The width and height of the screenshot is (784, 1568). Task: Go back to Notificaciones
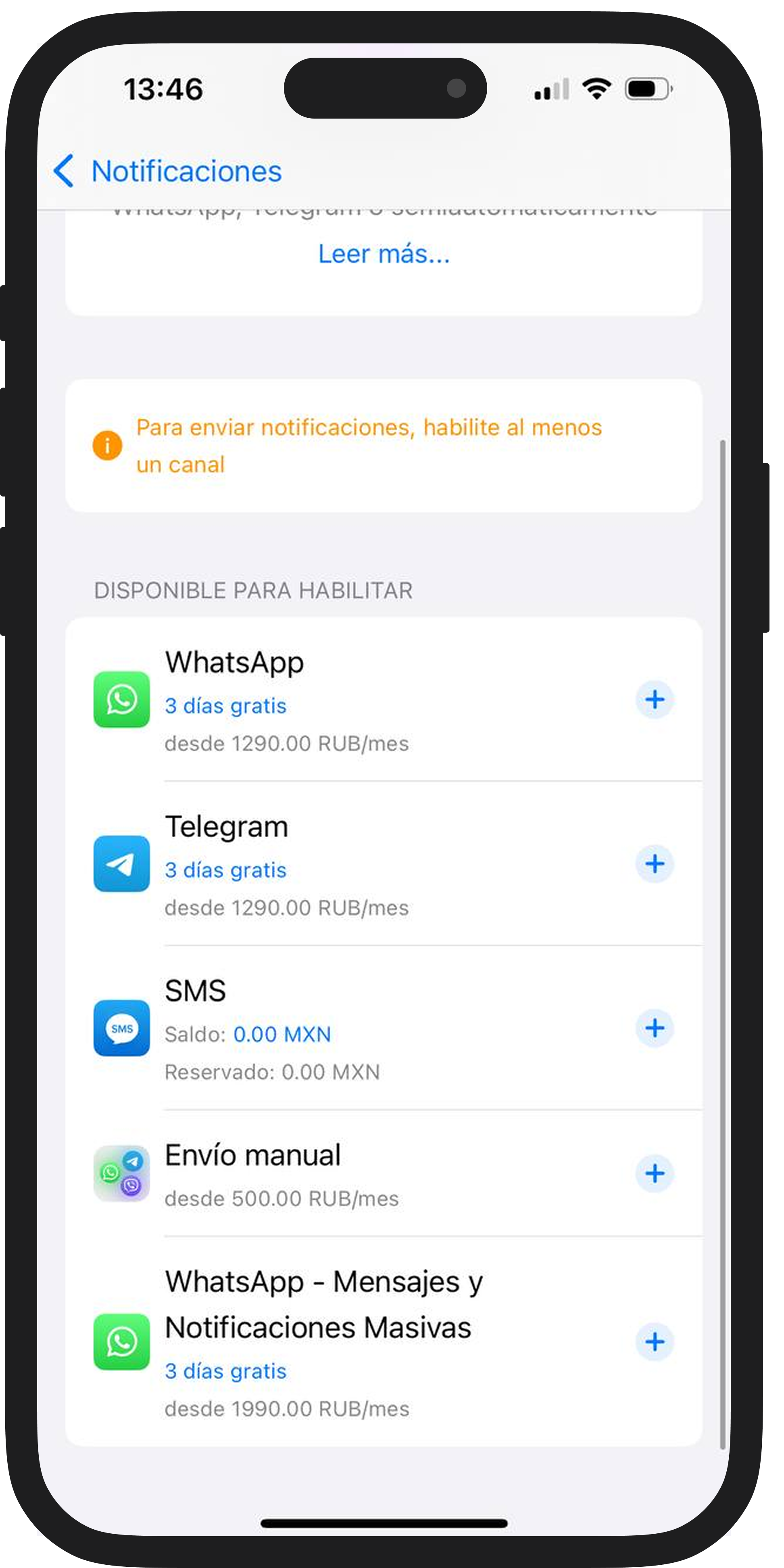point(167,171)
